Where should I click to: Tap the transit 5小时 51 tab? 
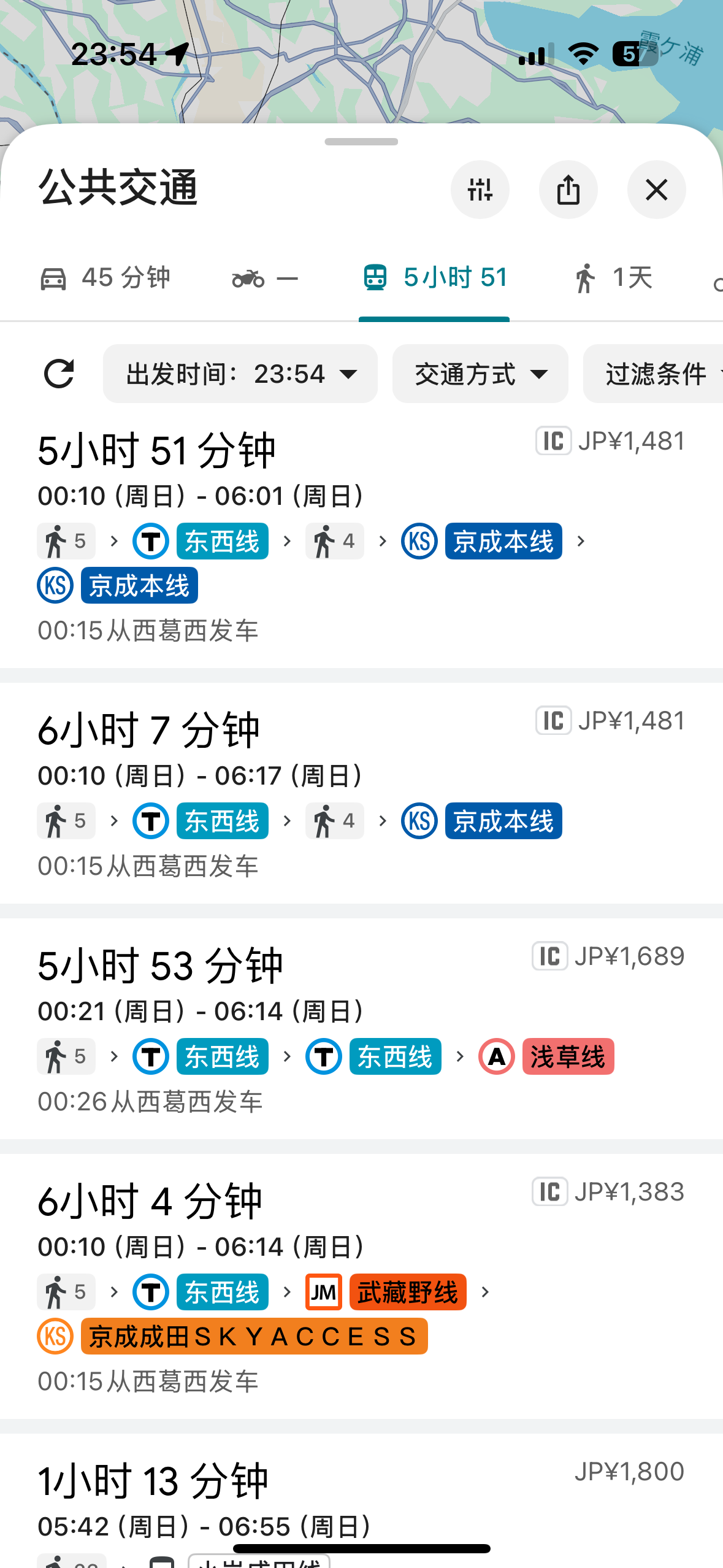coord(434,278)
